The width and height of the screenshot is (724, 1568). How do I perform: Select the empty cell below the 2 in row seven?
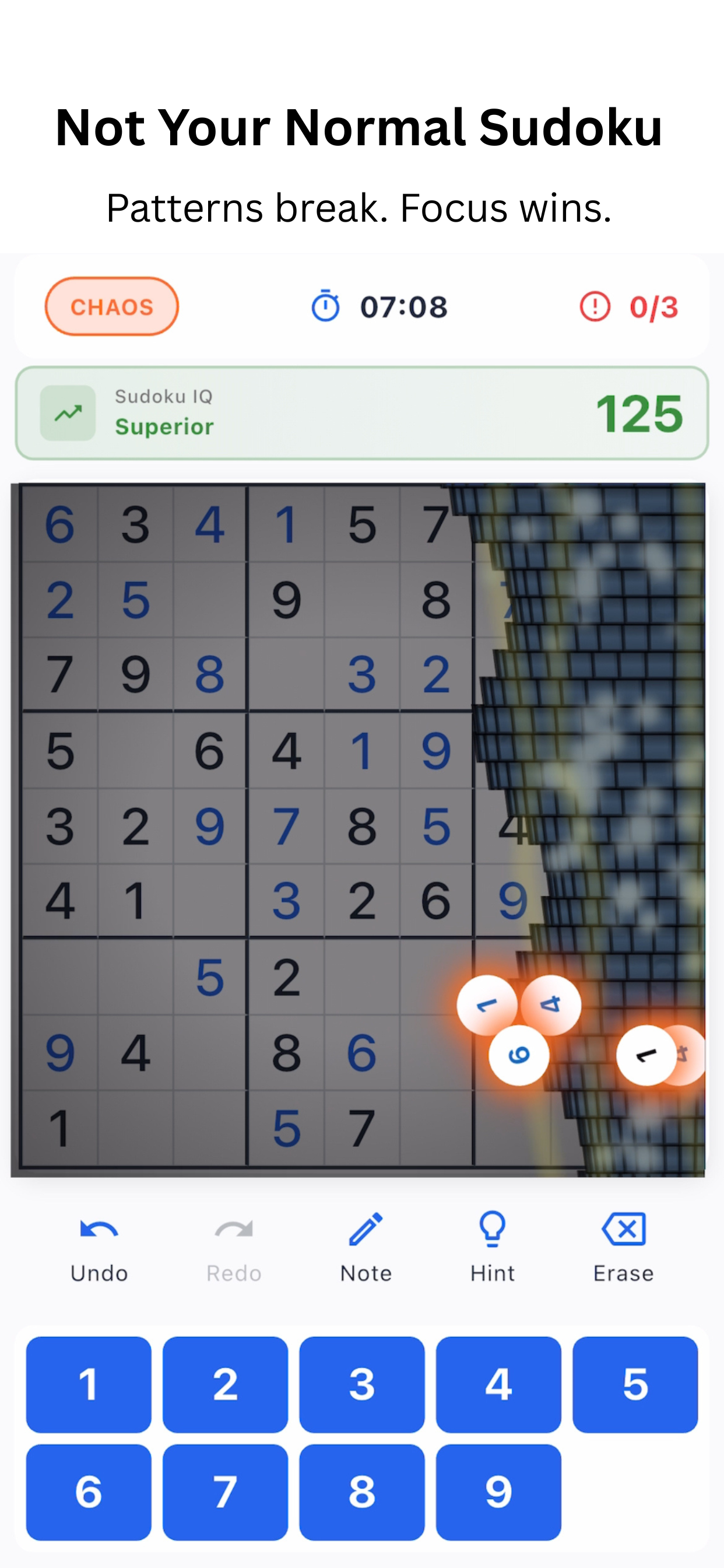click(x=363, y=974)
